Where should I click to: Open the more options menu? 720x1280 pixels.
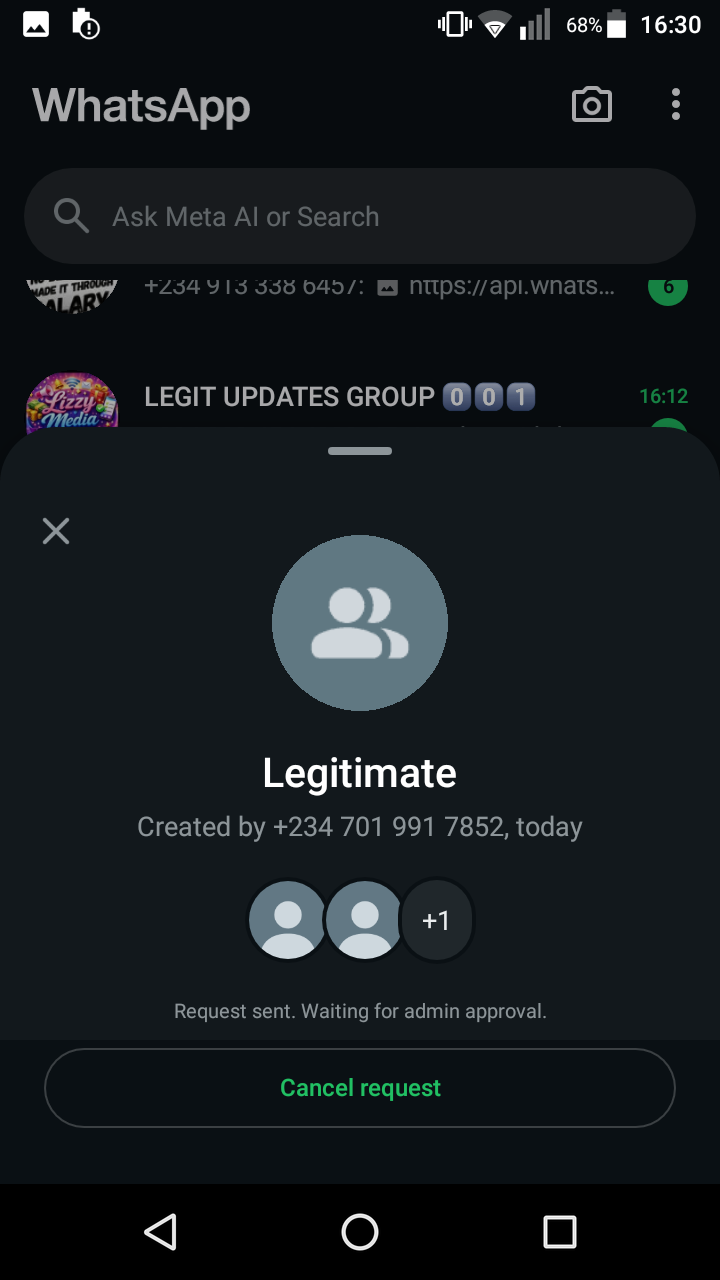676,105
